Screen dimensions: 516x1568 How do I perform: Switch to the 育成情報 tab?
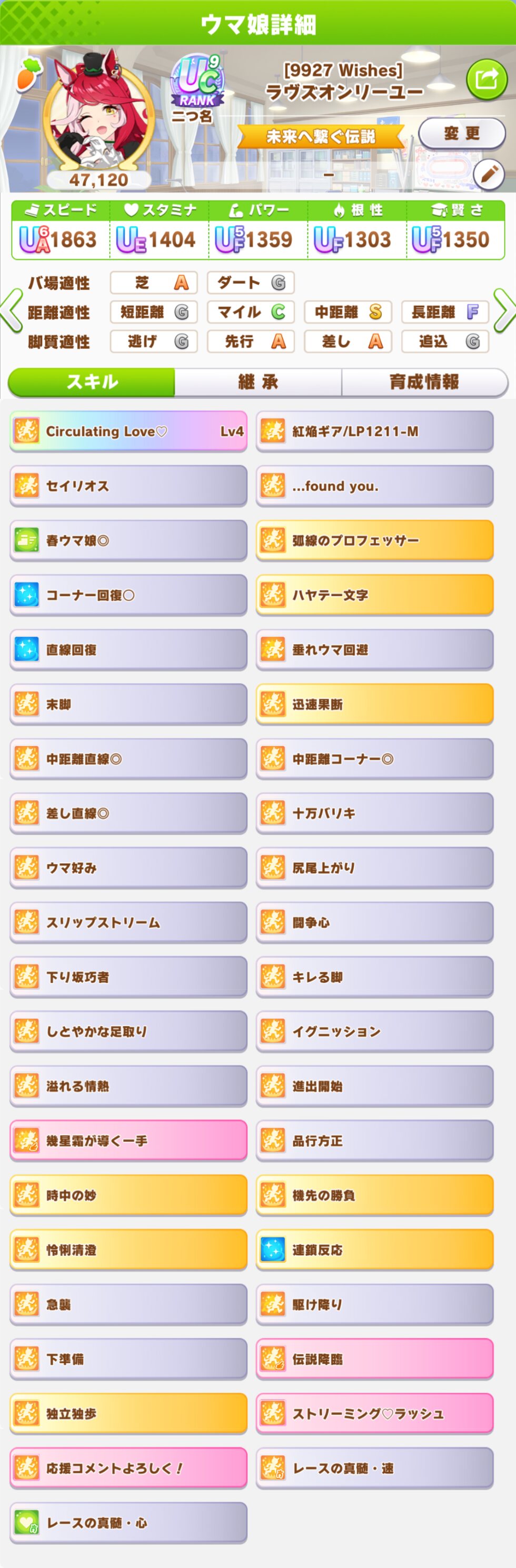click(x=424, y=382)
